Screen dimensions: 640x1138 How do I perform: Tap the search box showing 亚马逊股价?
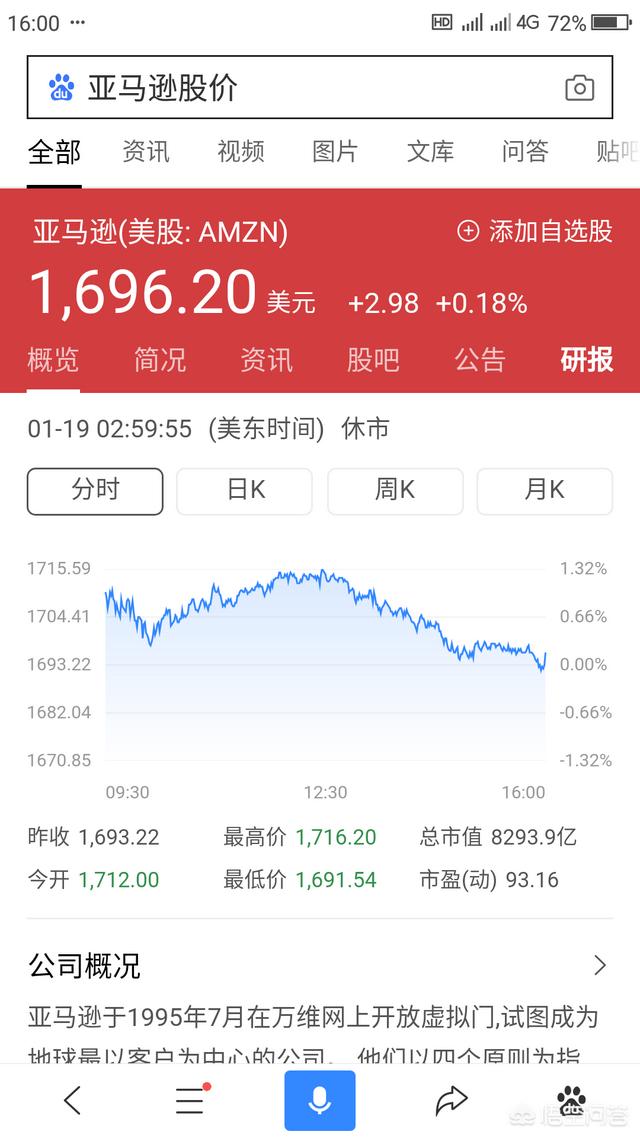[300, 88]
